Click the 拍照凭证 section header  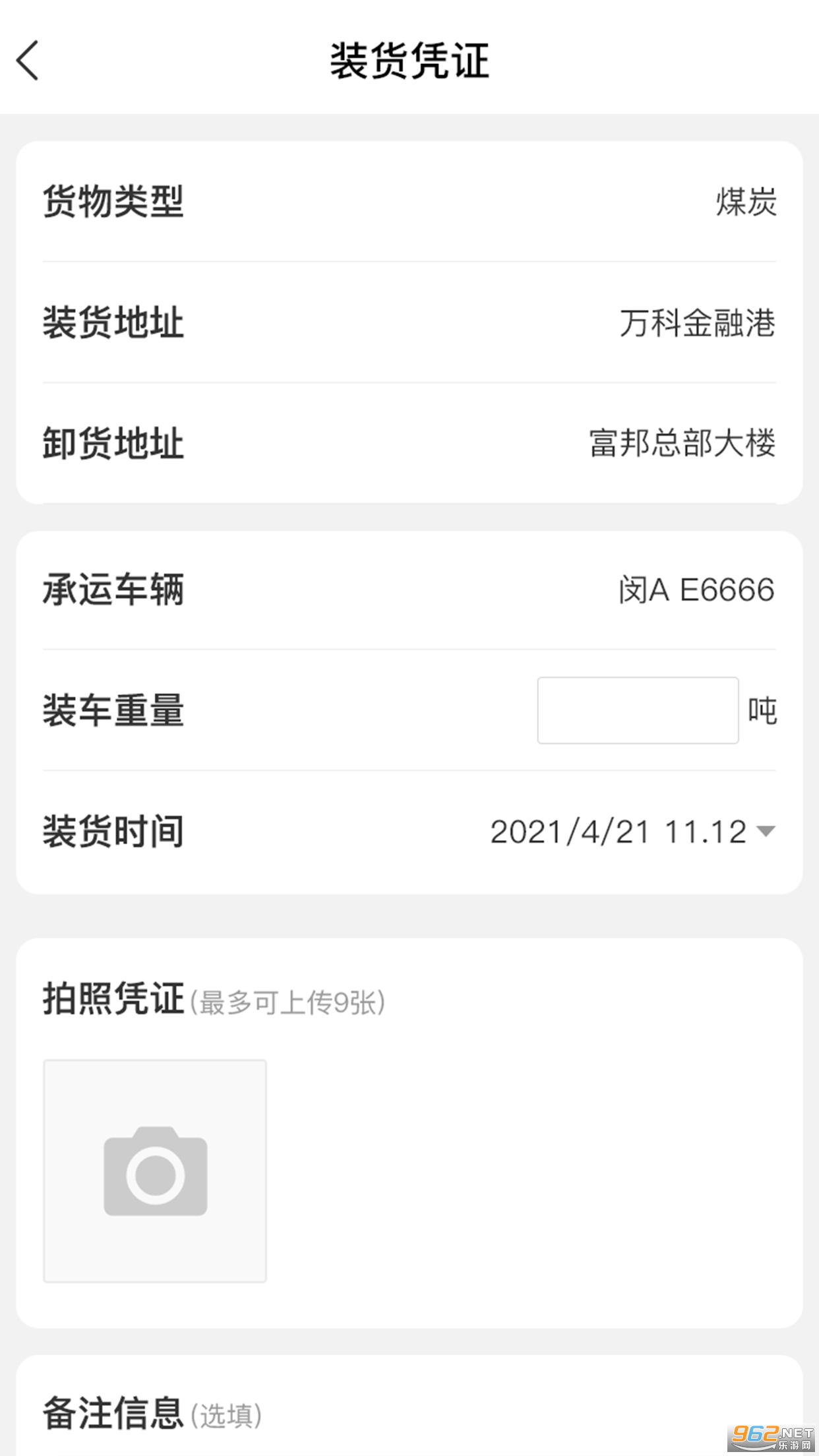tap(113, 999)
